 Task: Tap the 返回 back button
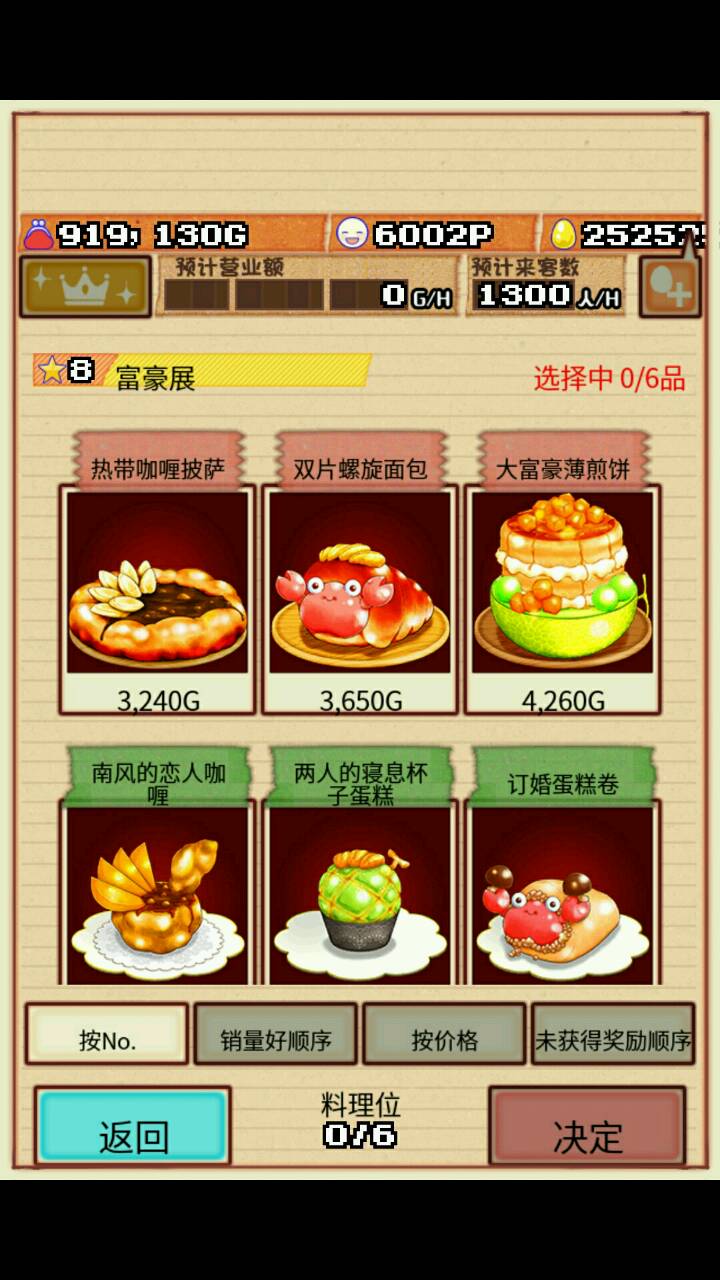click(x=133, y=1127)
